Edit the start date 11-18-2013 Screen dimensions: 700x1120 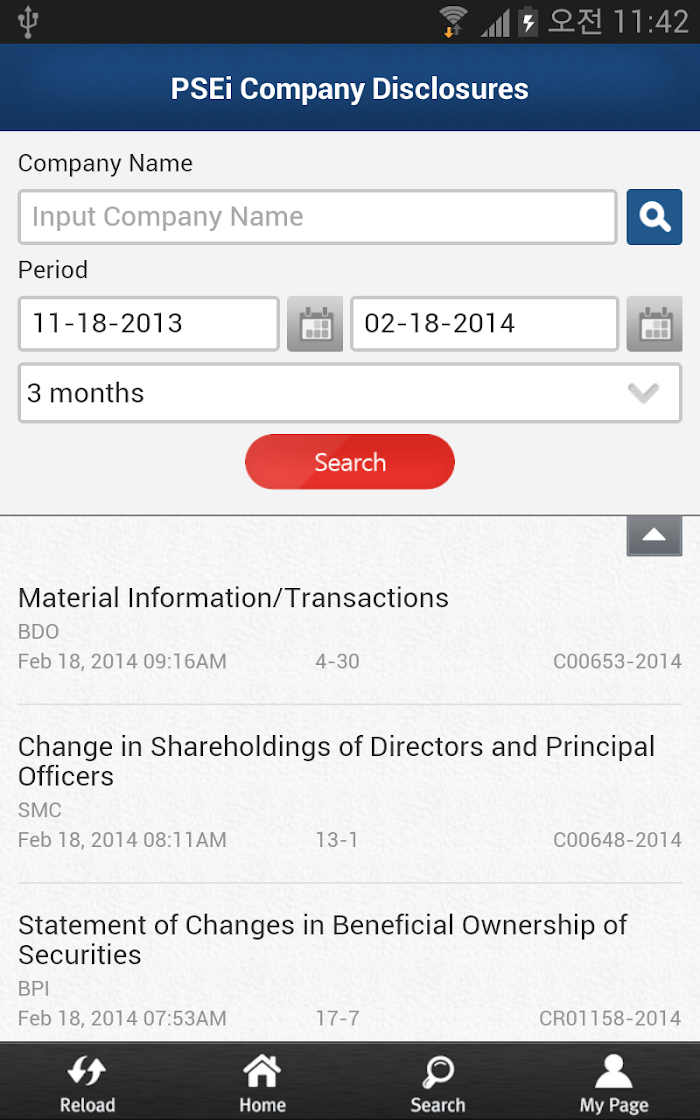tap(149, 324)
